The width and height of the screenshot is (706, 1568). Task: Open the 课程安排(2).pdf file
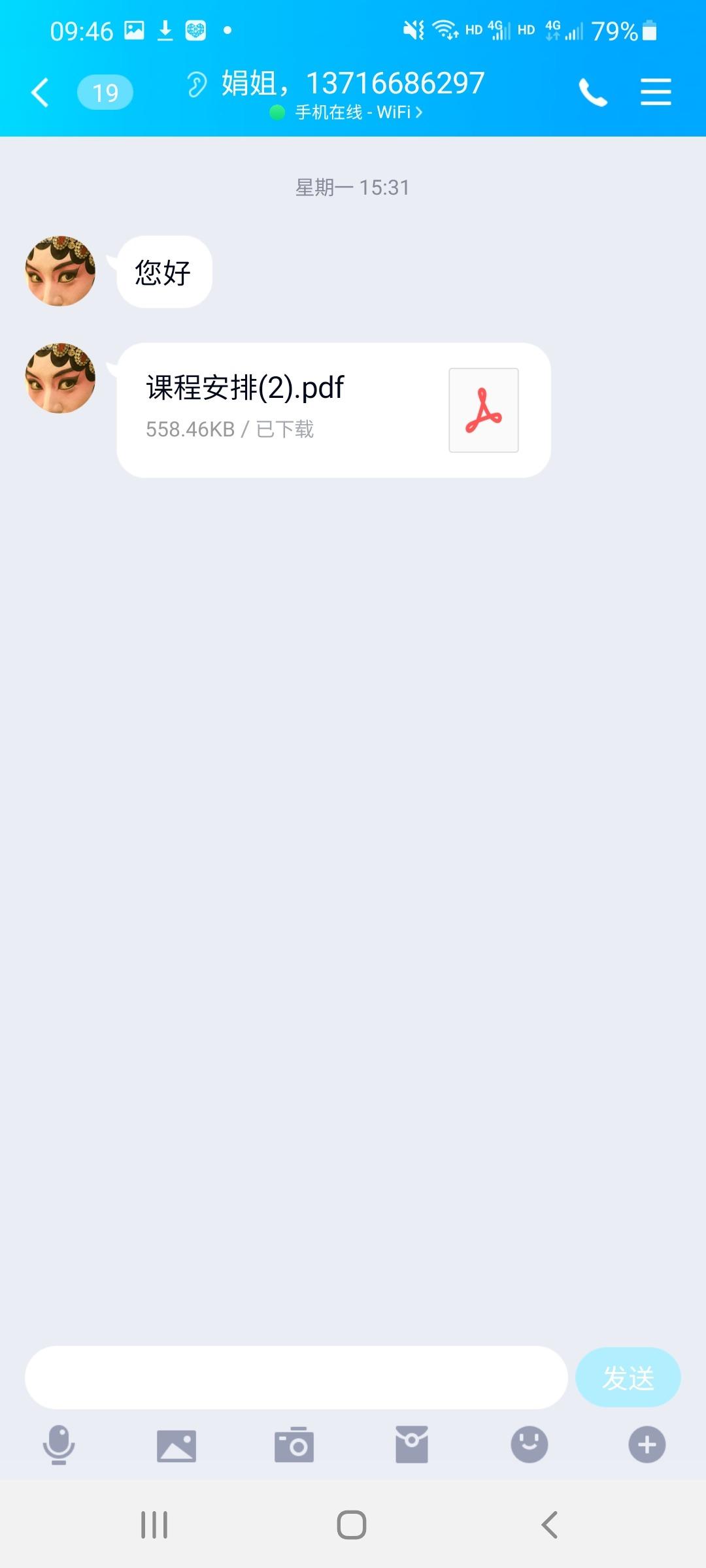[x=333, y=410]
